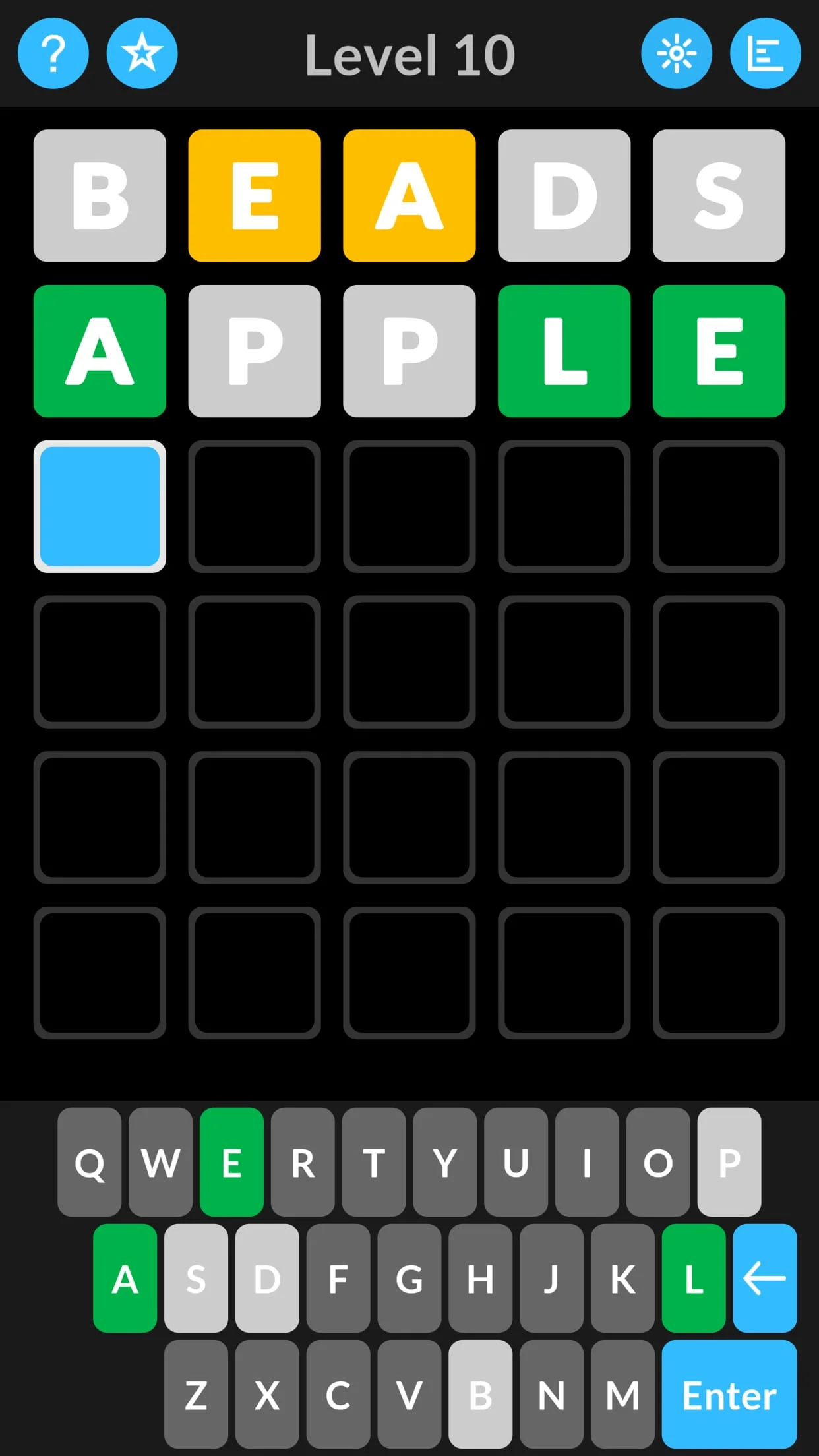This screenshot has width=819, height=1456.
Task: Type the letter Z key
Action: tap(196, 1395)
